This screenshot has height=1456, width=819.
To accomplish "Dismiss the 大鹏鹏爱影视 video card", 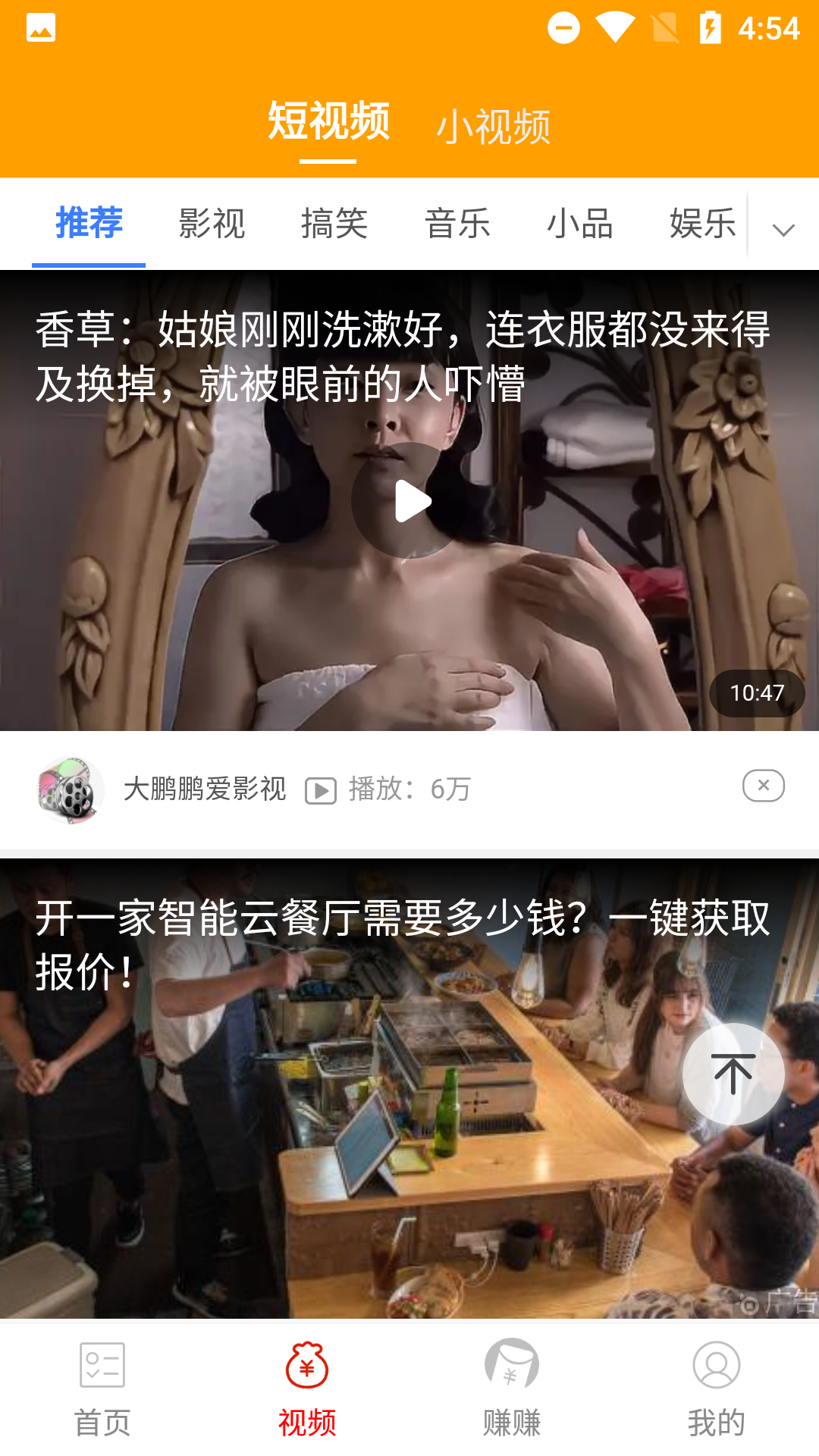I will 763,786.
